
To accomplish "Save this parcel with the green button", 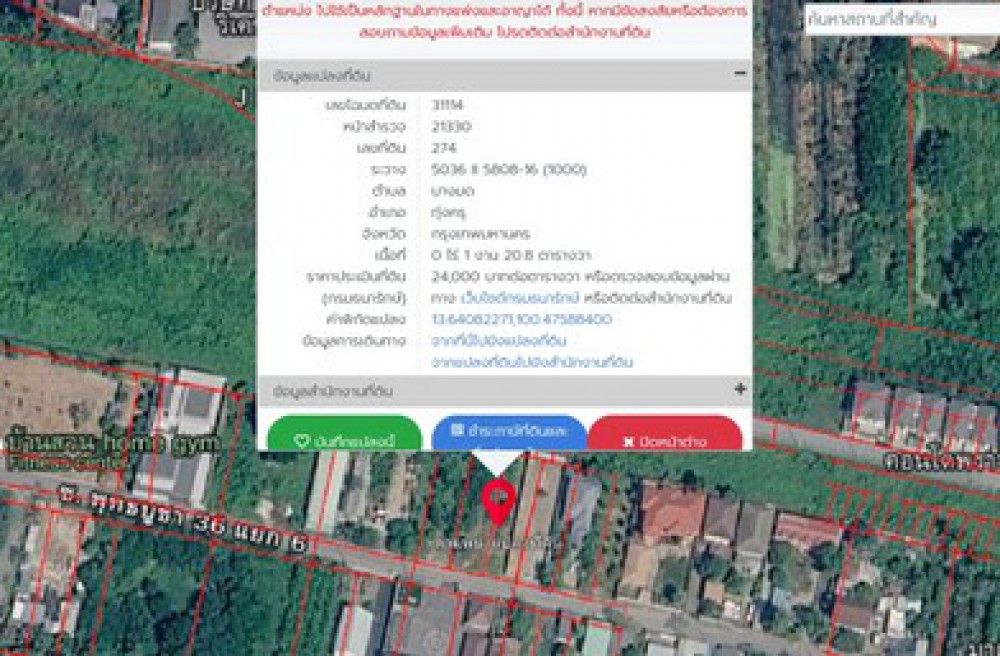I will point(344,439).
